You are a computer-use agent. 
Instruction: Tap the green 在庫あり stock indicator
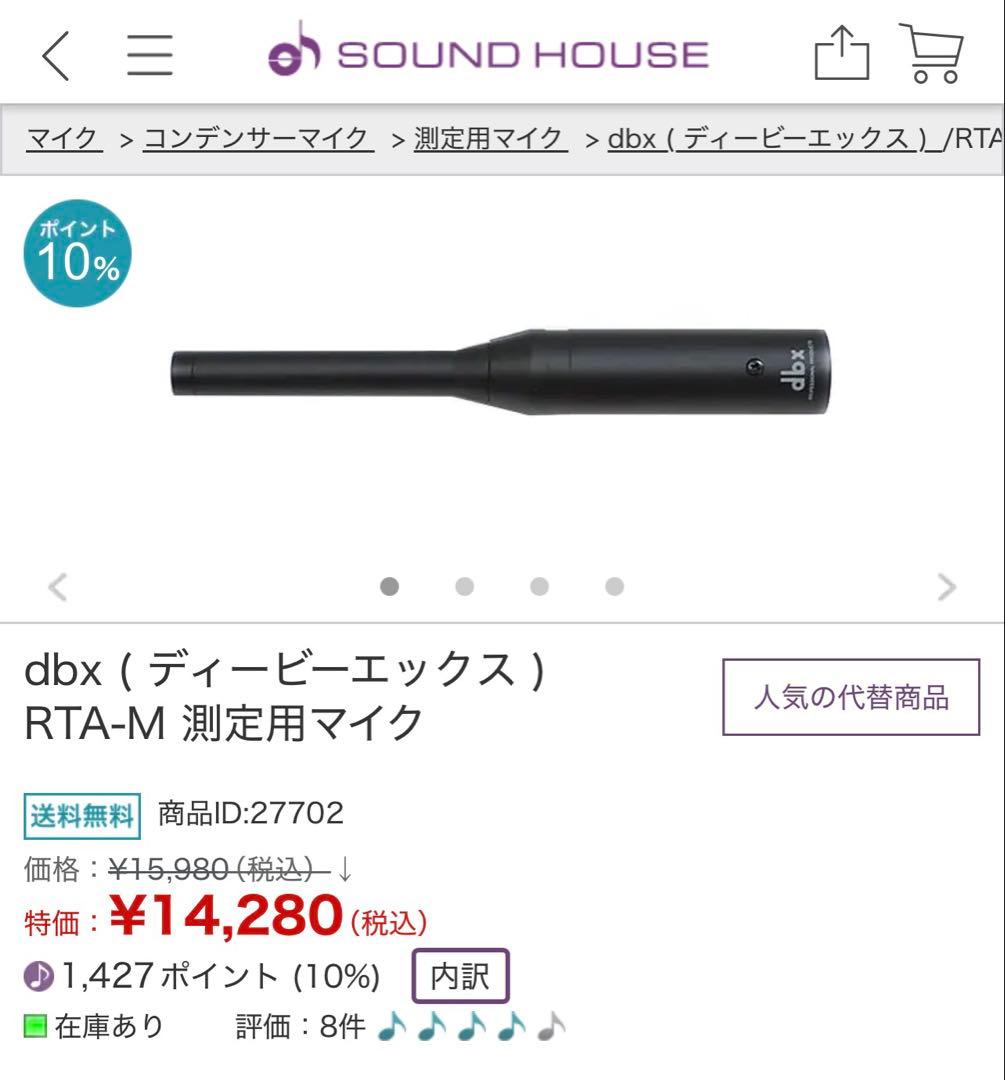pyautogui.click(x=36, y=1025)
